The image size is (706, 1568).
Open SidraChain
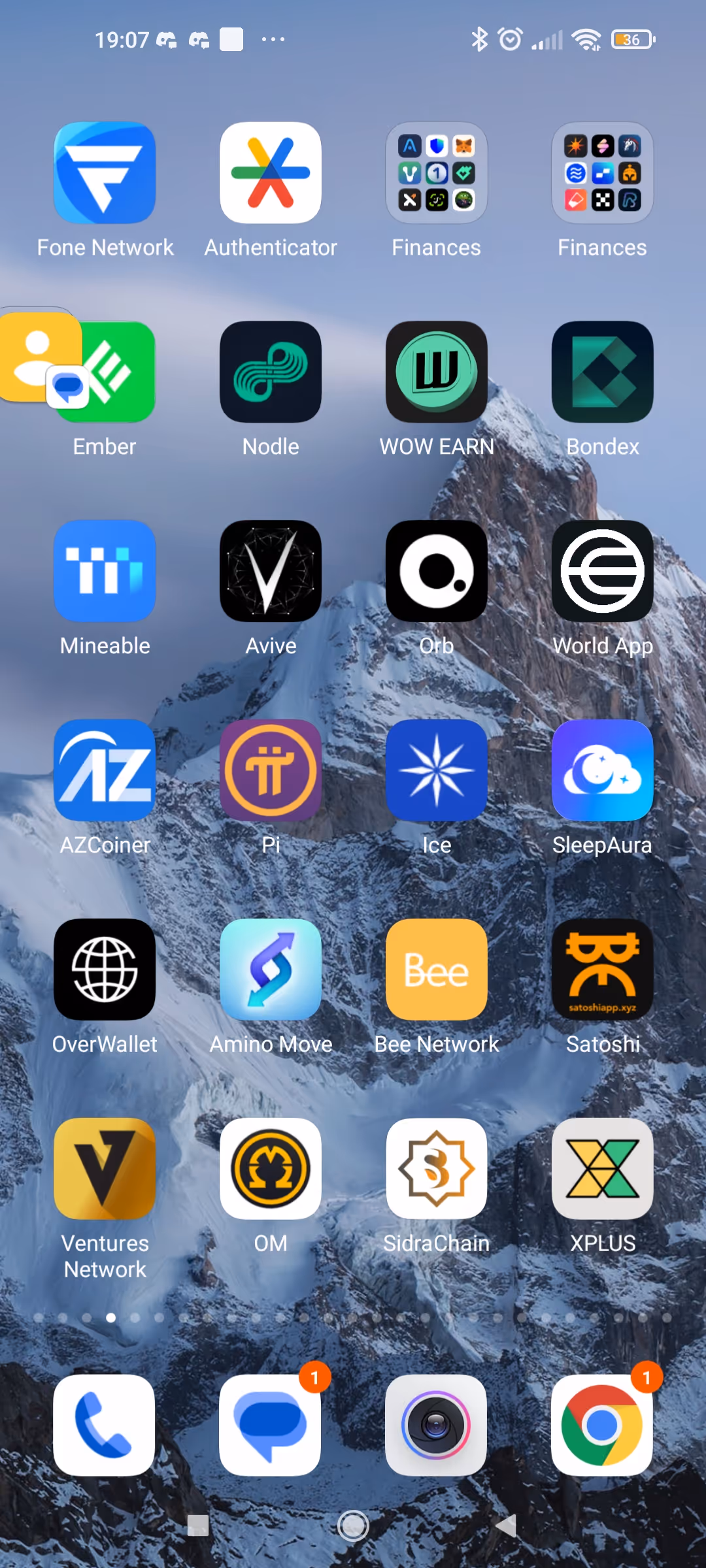coord(437,1169)
